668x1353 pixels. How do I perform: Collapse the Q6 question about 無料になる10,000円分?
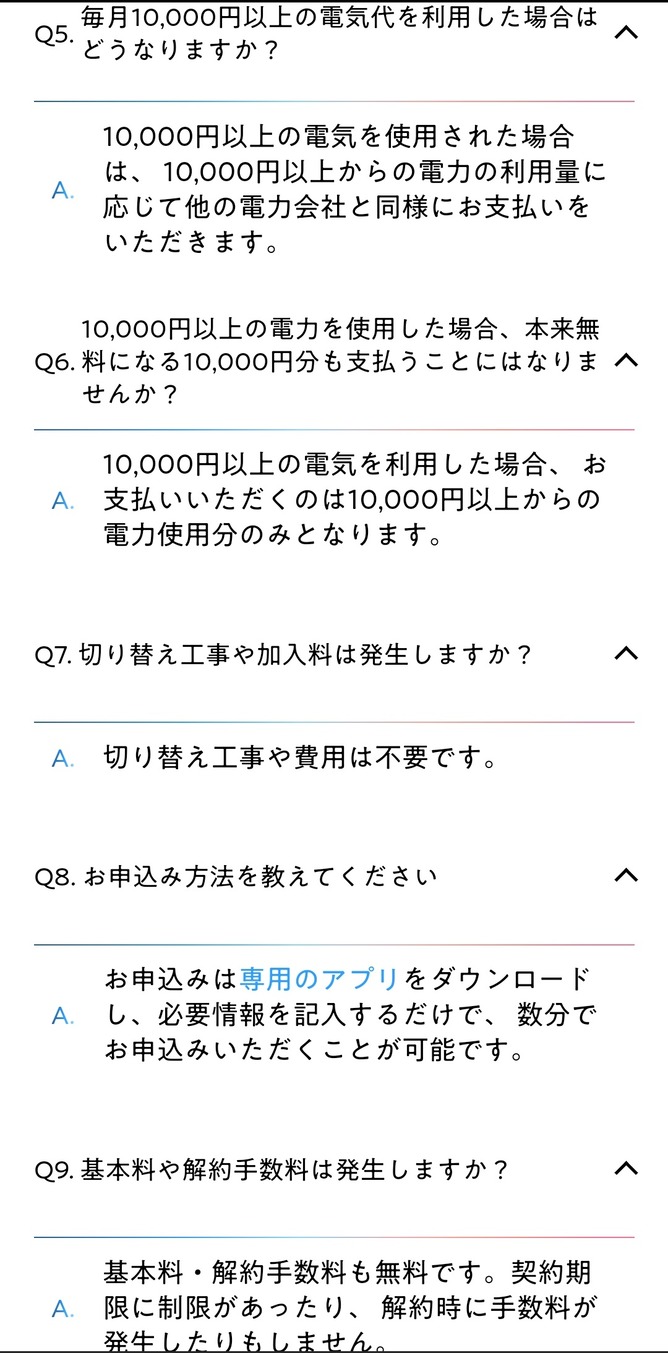pos(625,361)
